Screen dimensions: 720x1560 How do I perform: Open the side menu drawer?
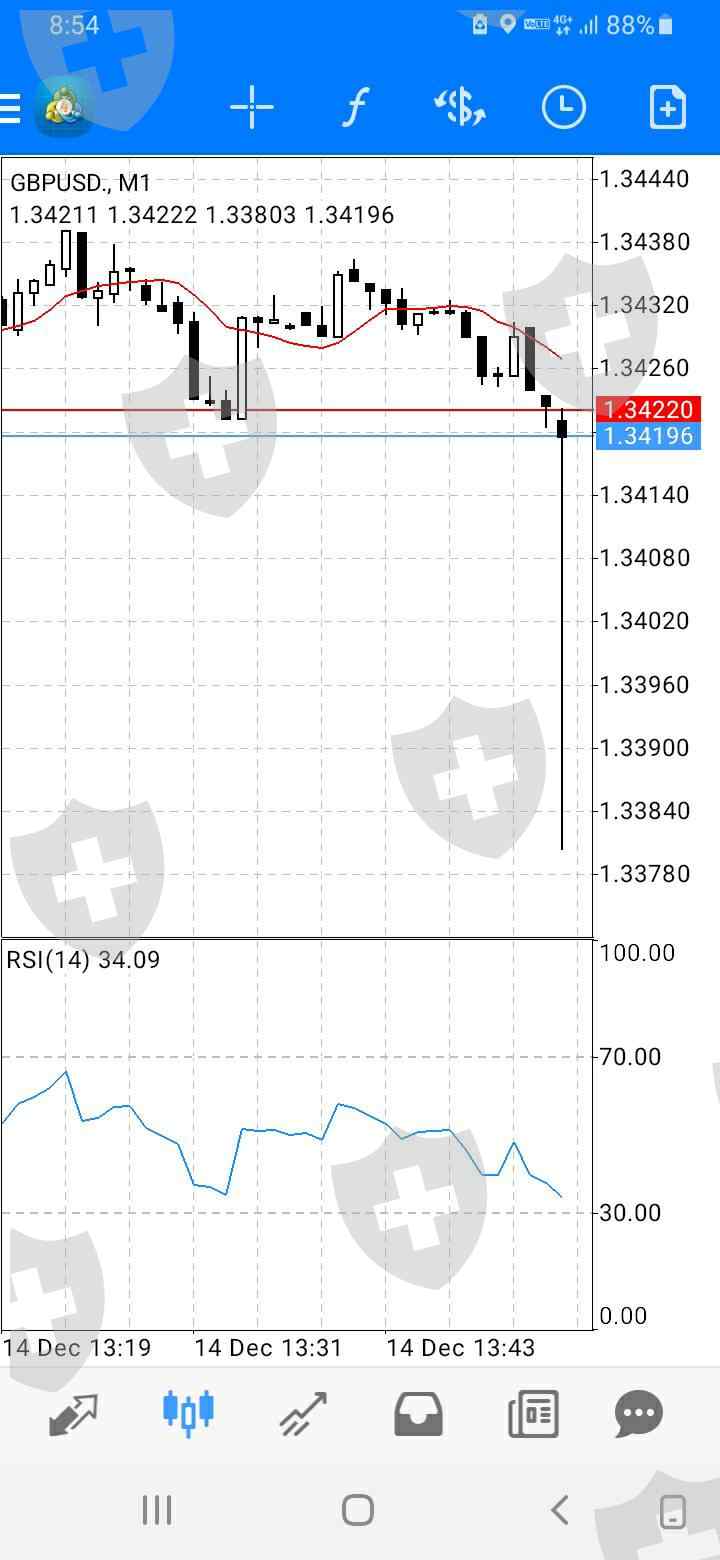(12, 108)
